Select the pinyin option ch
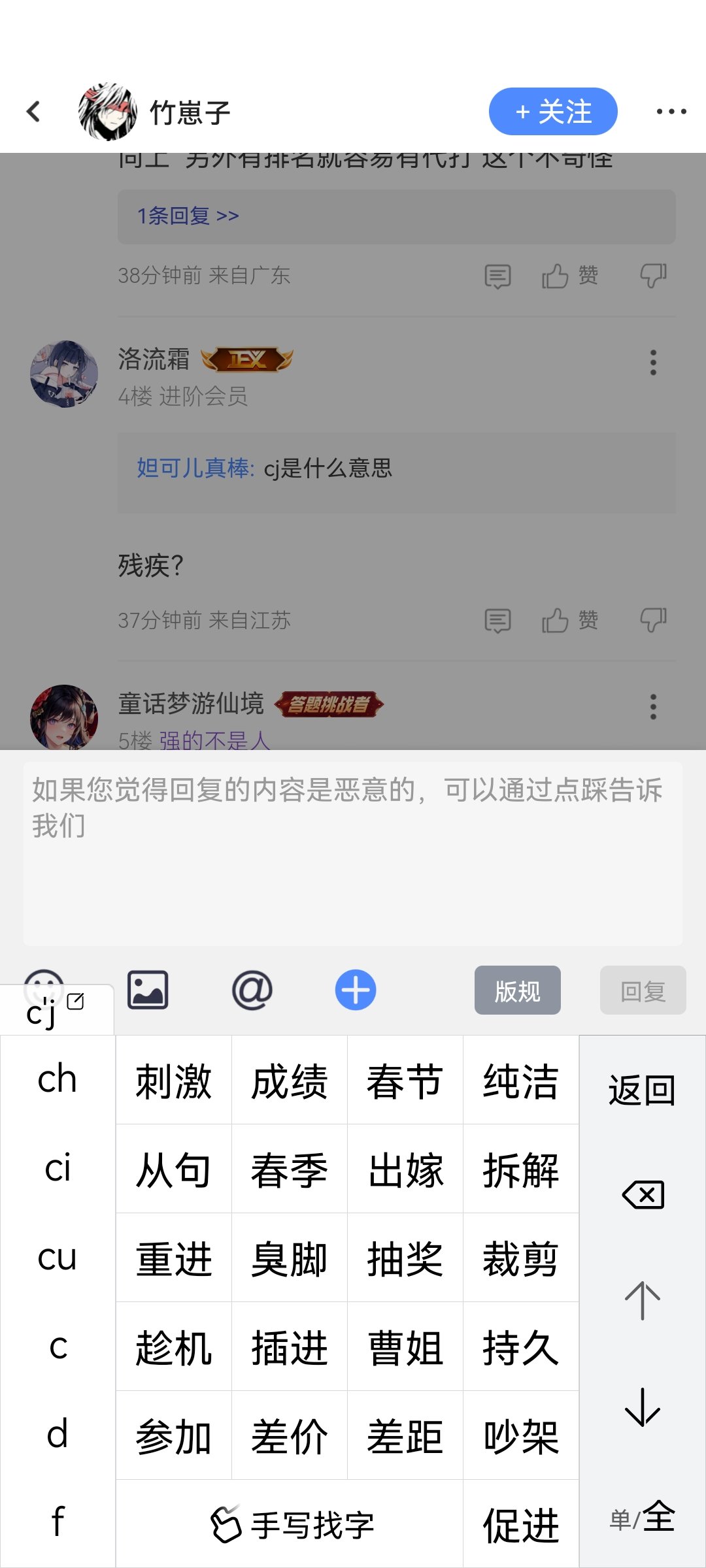 tap(58, 1079)
